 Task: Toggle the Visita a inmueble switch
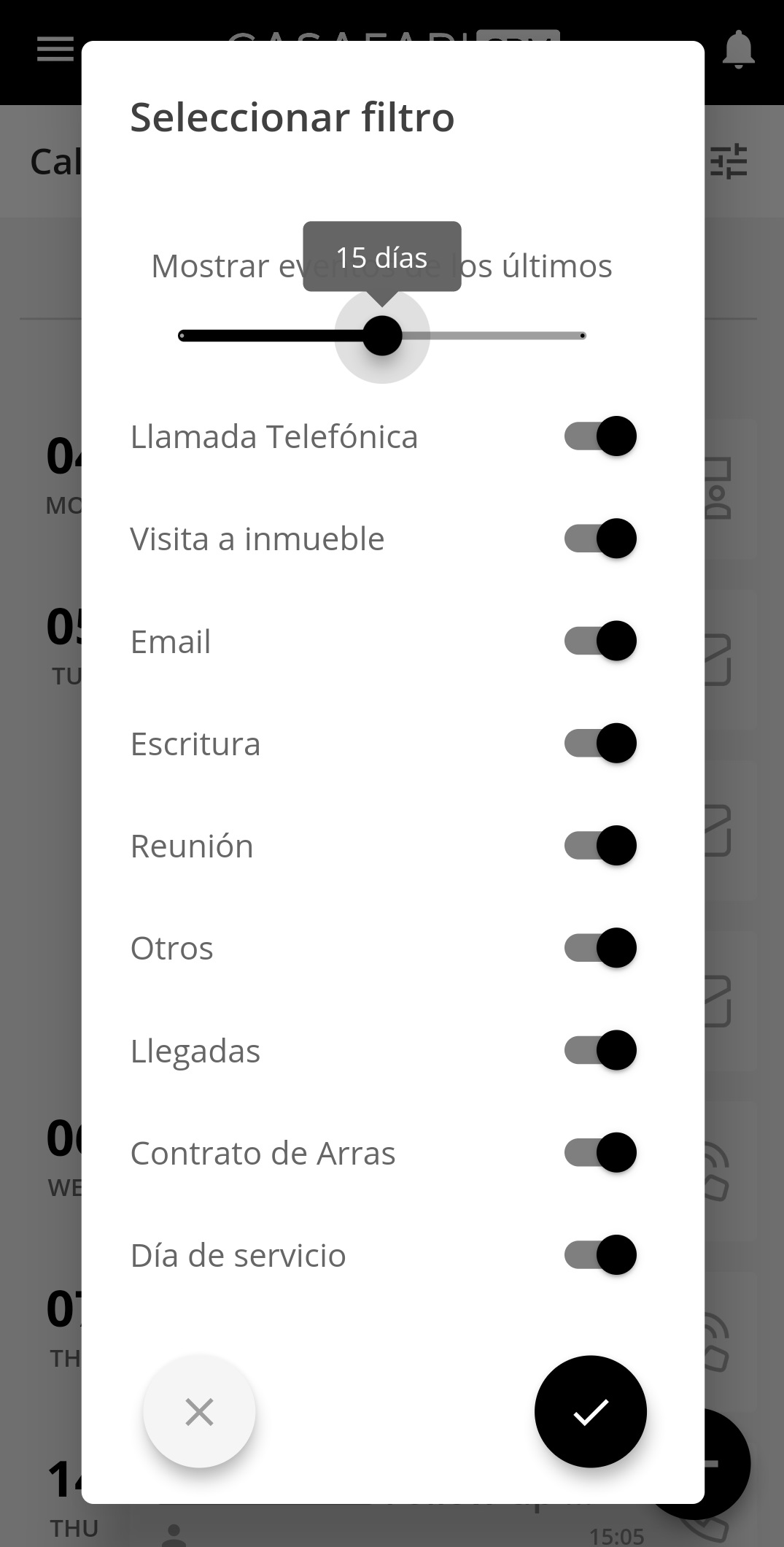click(600, 539)
